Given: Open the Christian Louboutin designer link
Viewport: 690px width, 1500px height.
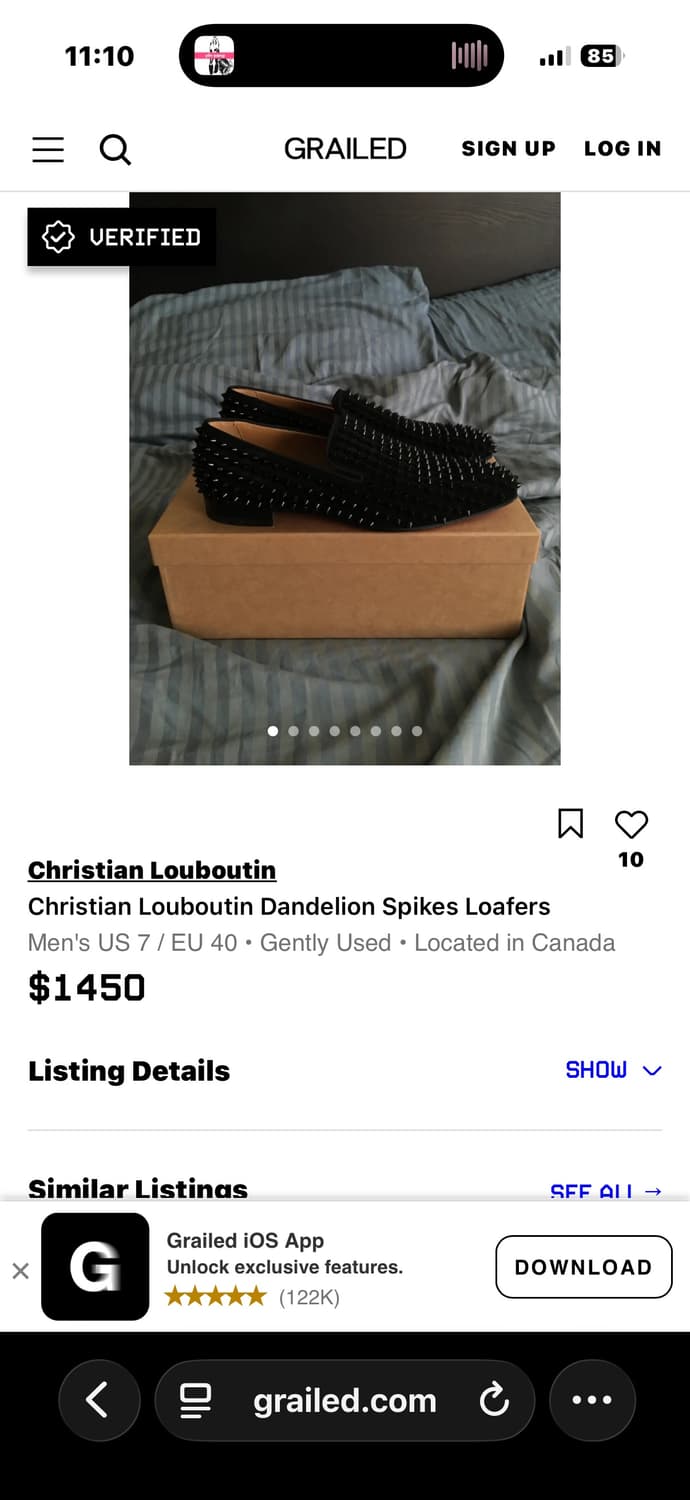Looking at the screenshot, I should [x=152, y=870].
